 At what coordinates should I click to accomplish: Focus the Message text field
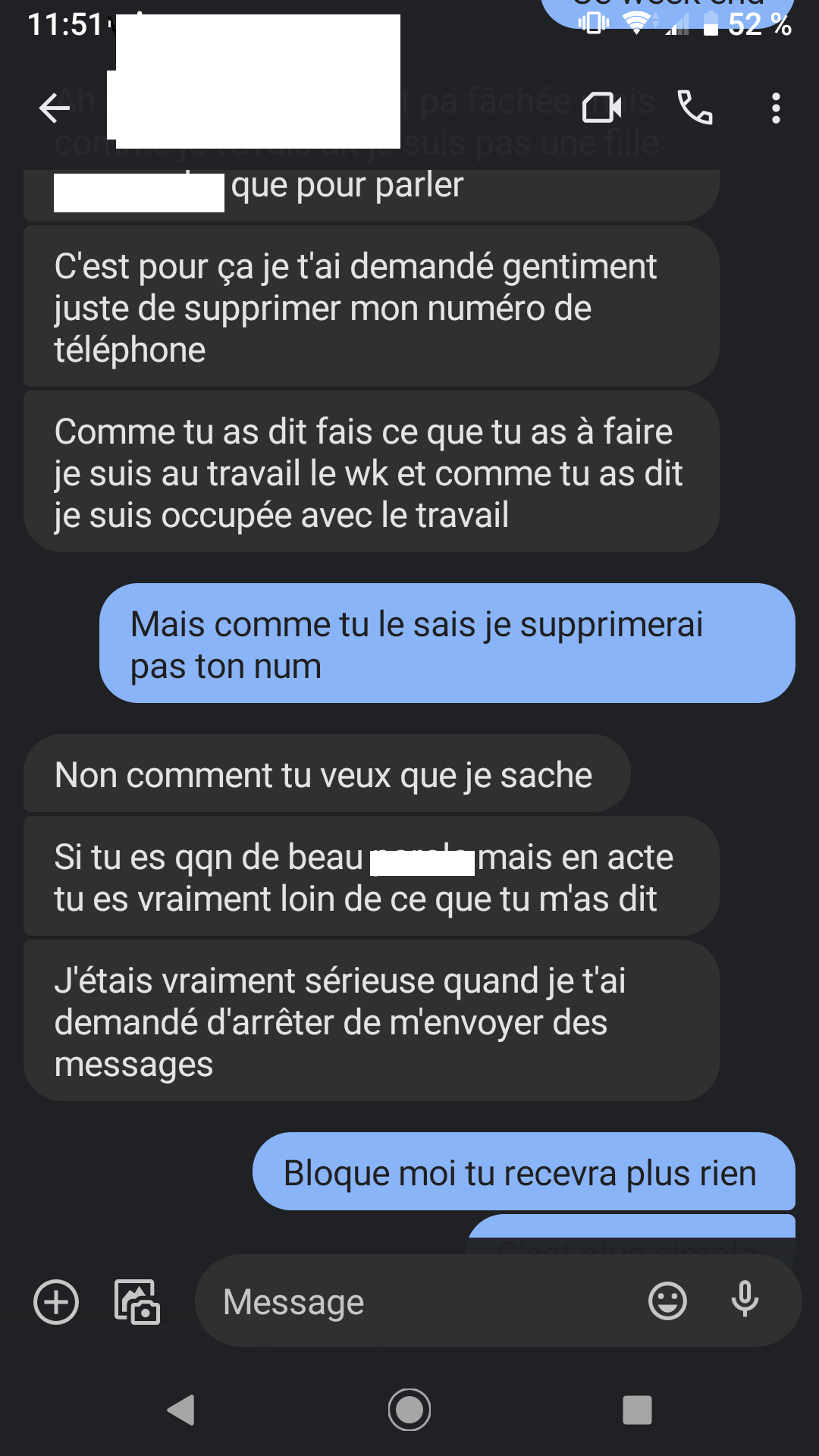pos(425,1301)
